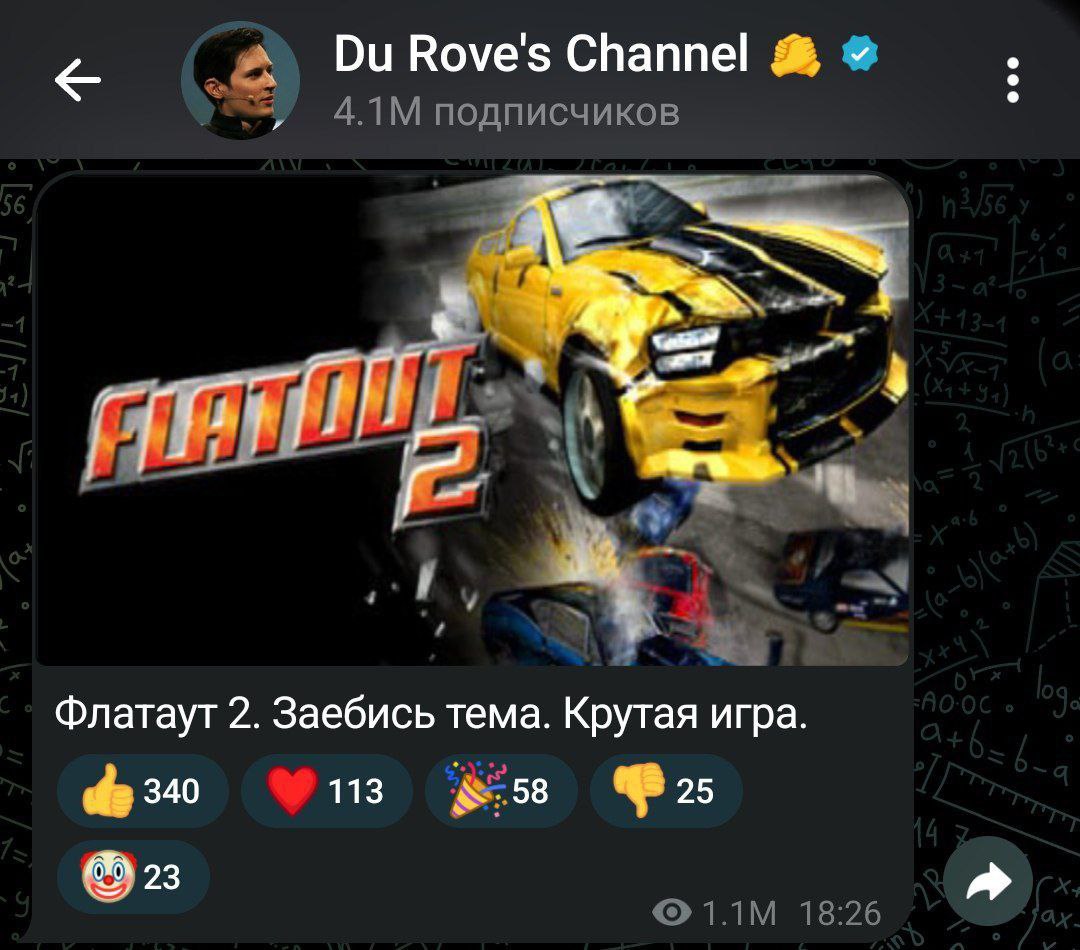This screenshot has height=950, width=1080.
Task: Open the FlatOut 2 image in the post
Action: click(x=472, y=420)
